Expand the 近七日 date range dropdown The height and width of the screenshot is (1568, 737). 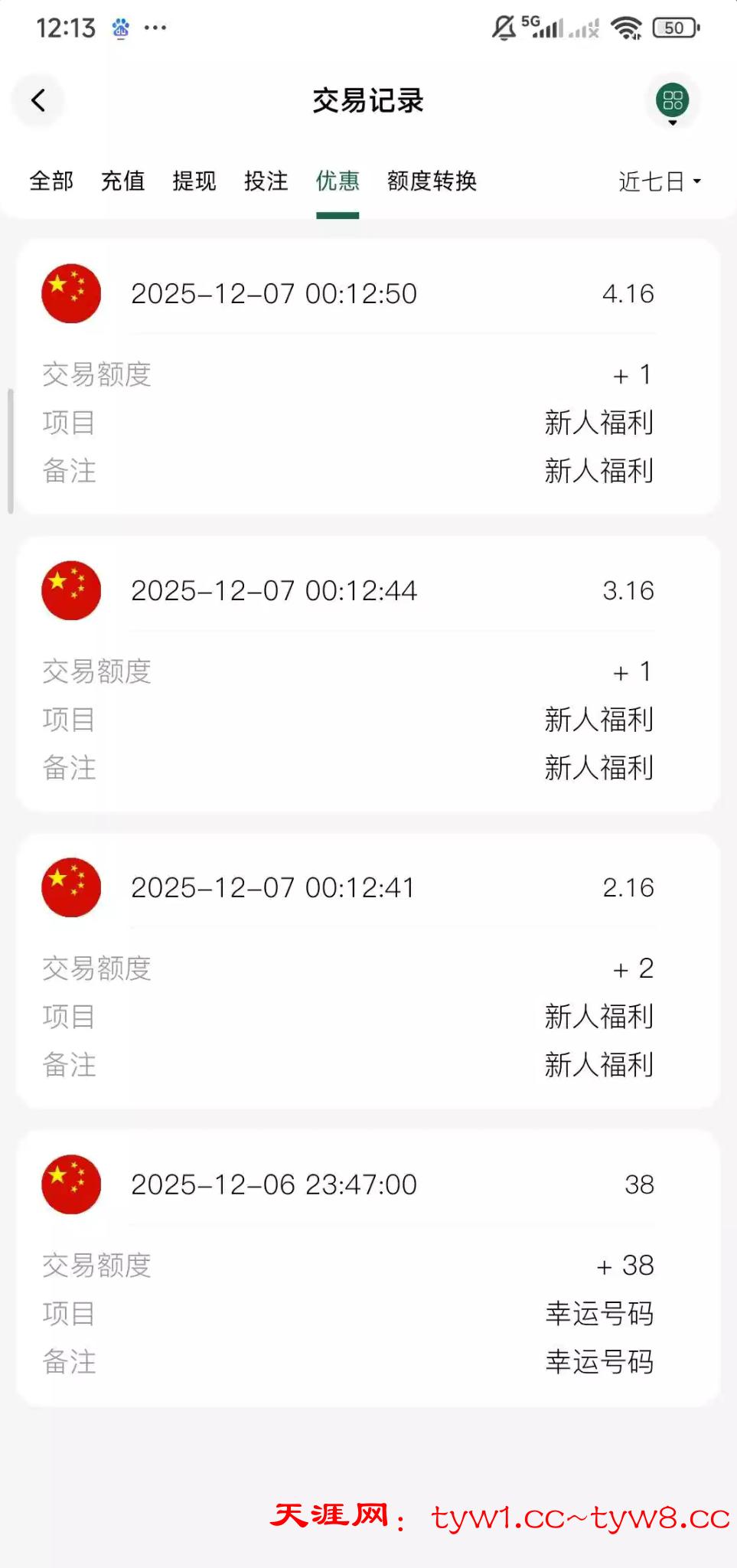659,181
